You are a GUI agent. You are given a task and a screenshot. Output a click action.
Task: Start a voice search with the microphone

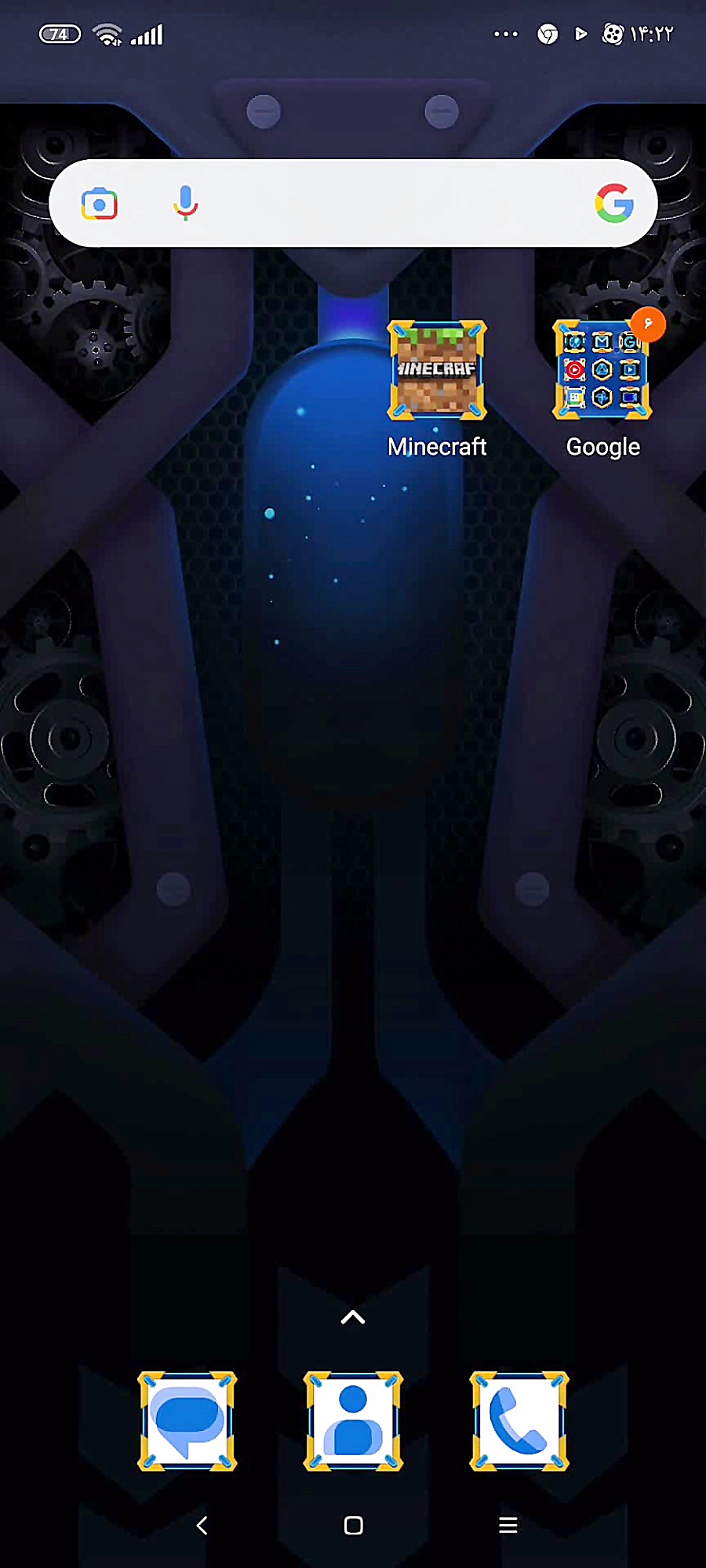pyautogui.click(x=185, y=204)
